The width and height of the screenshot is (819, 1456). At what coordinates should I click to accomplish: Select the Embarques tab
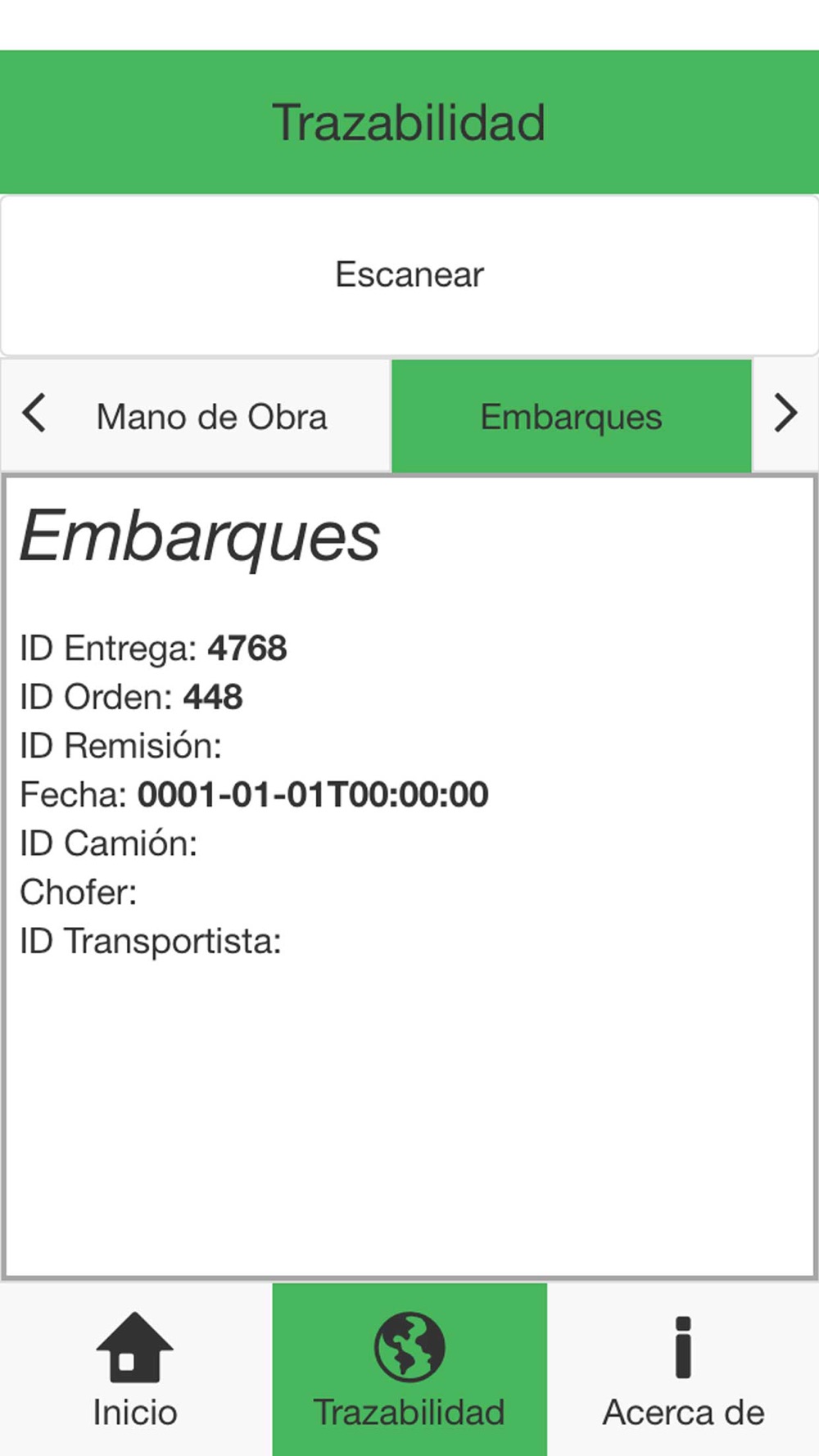click(572, 416)
